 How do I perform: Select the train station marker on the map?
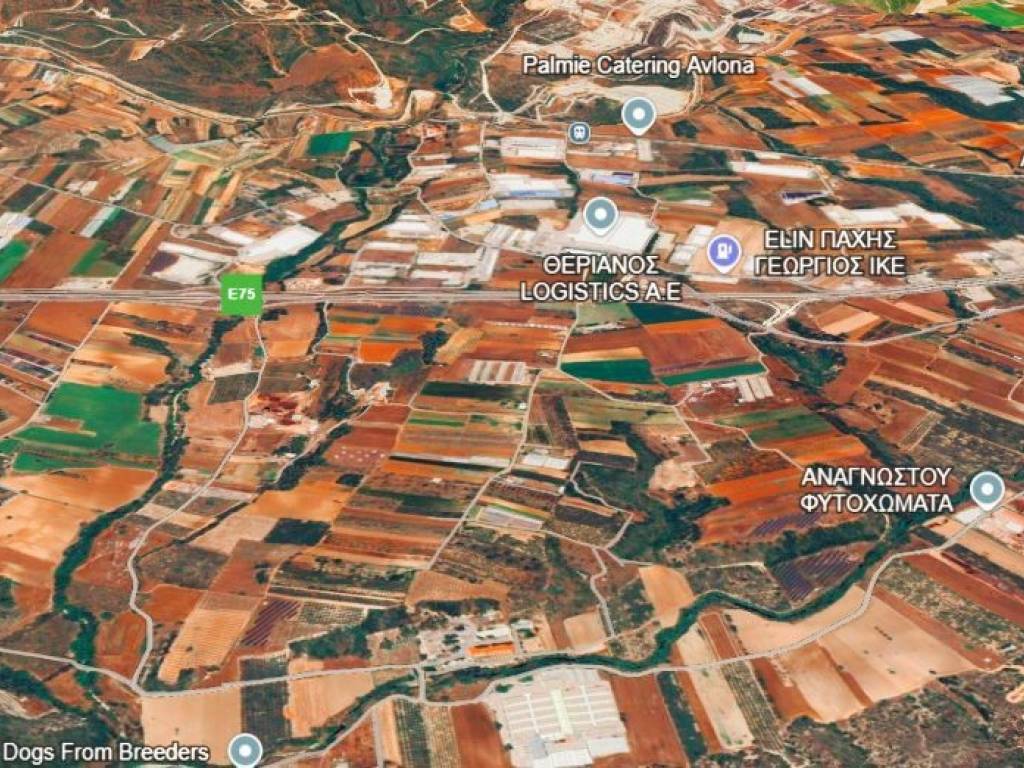578,132
